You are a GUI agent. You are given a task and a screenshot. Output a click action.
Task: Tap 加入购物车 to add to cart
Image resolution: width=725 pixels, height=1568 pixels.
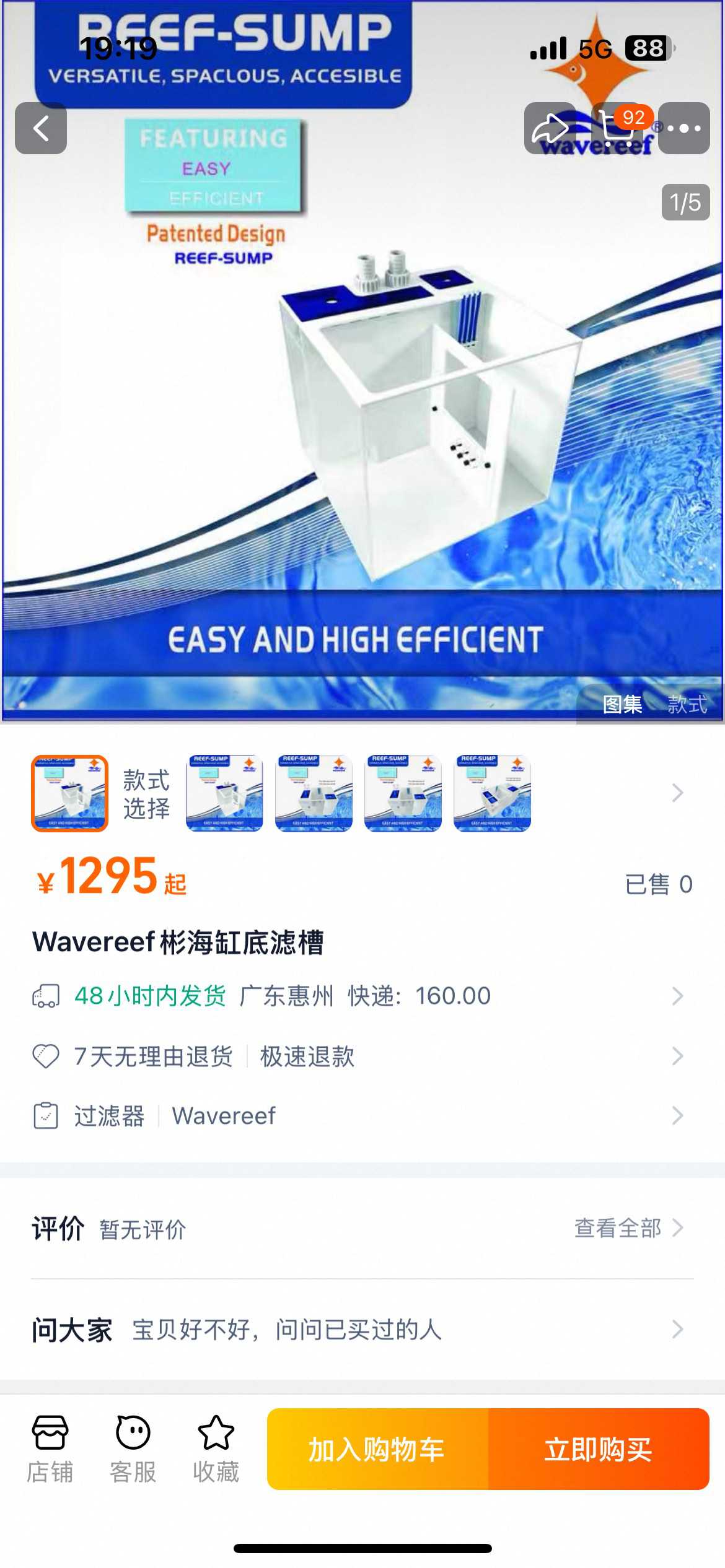(x=377, y=1449)
